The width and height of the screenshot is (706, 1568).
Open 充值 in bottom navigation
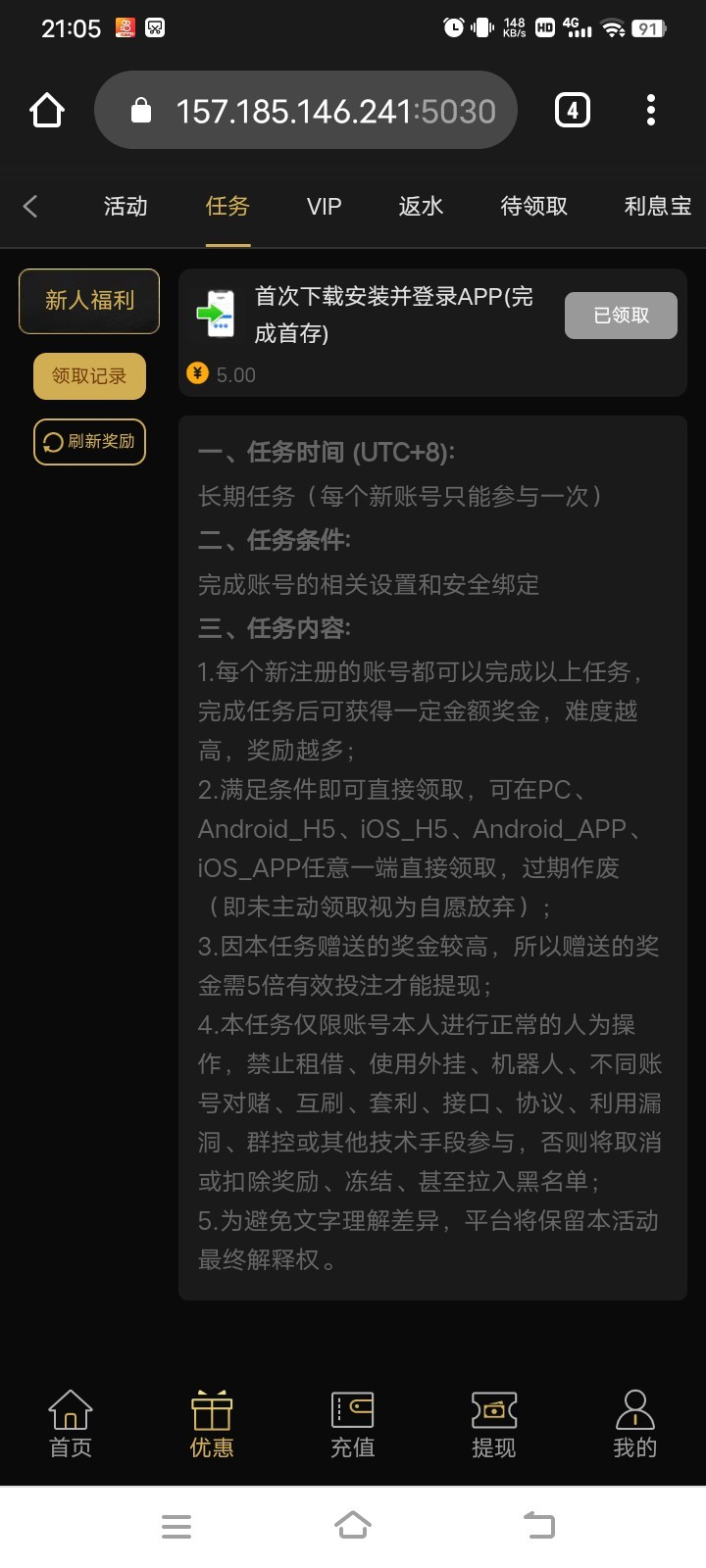click(x=352, y=1424)
